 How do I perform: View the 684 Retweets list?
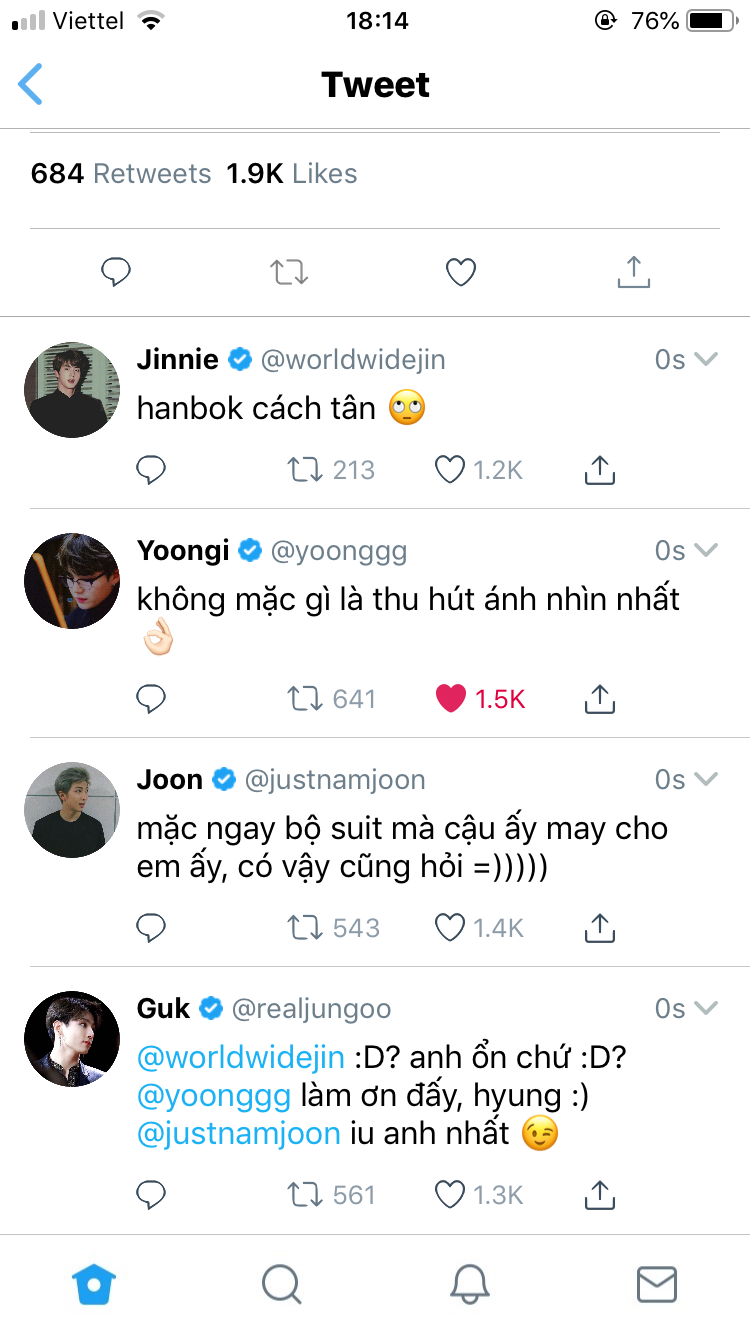point(121,174)
